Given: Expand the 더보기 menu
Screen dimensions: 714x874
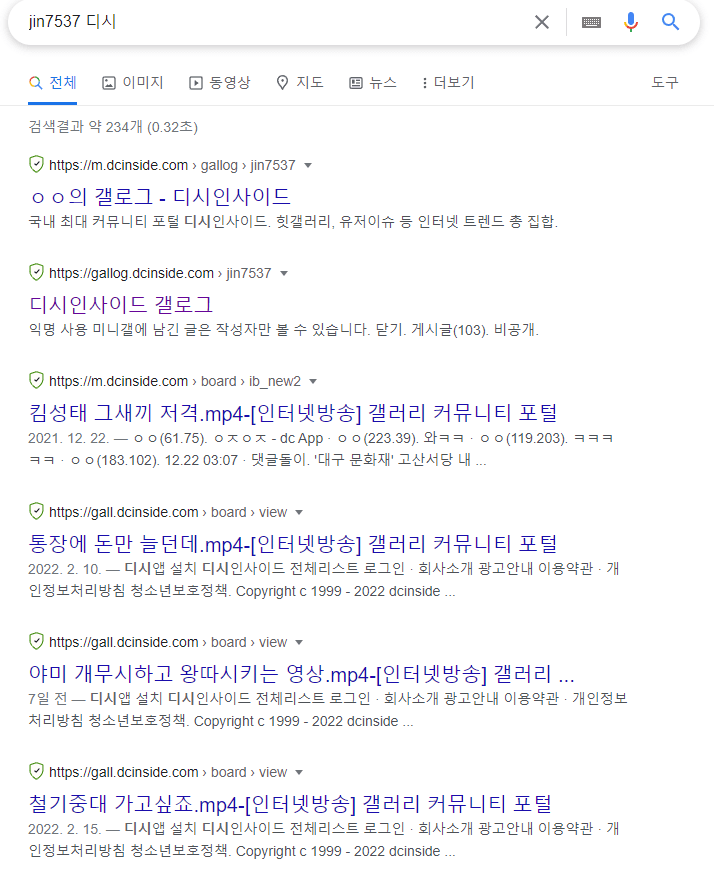Looking at the screenshot, I should [x=447, y=83].
